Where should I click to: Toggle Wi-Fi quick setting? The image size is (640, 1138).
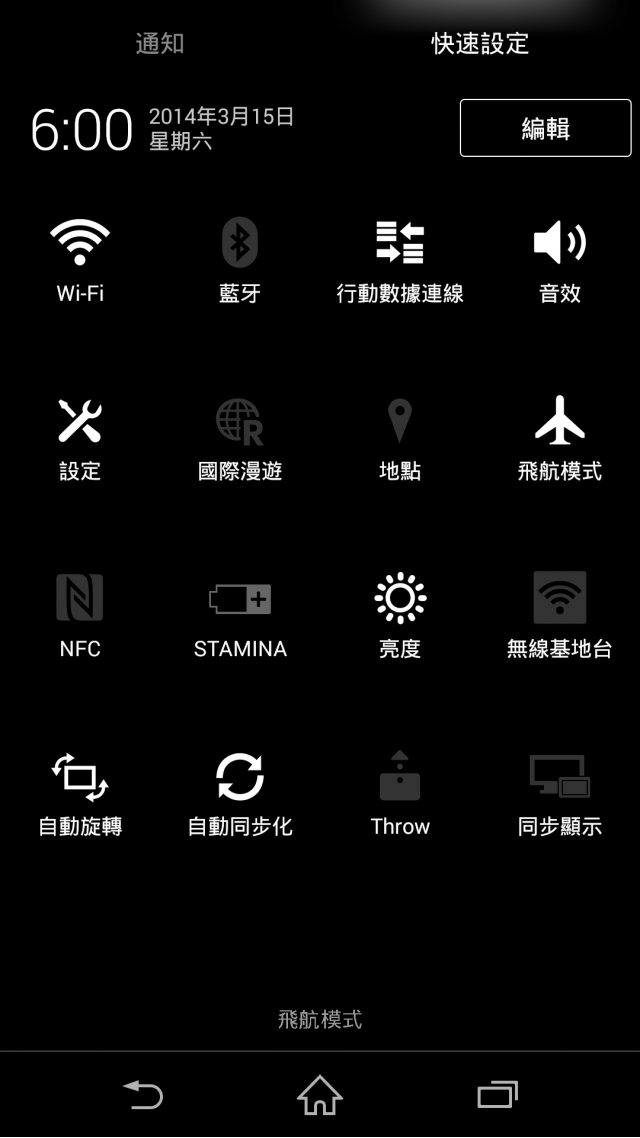[x=80, y=260]
